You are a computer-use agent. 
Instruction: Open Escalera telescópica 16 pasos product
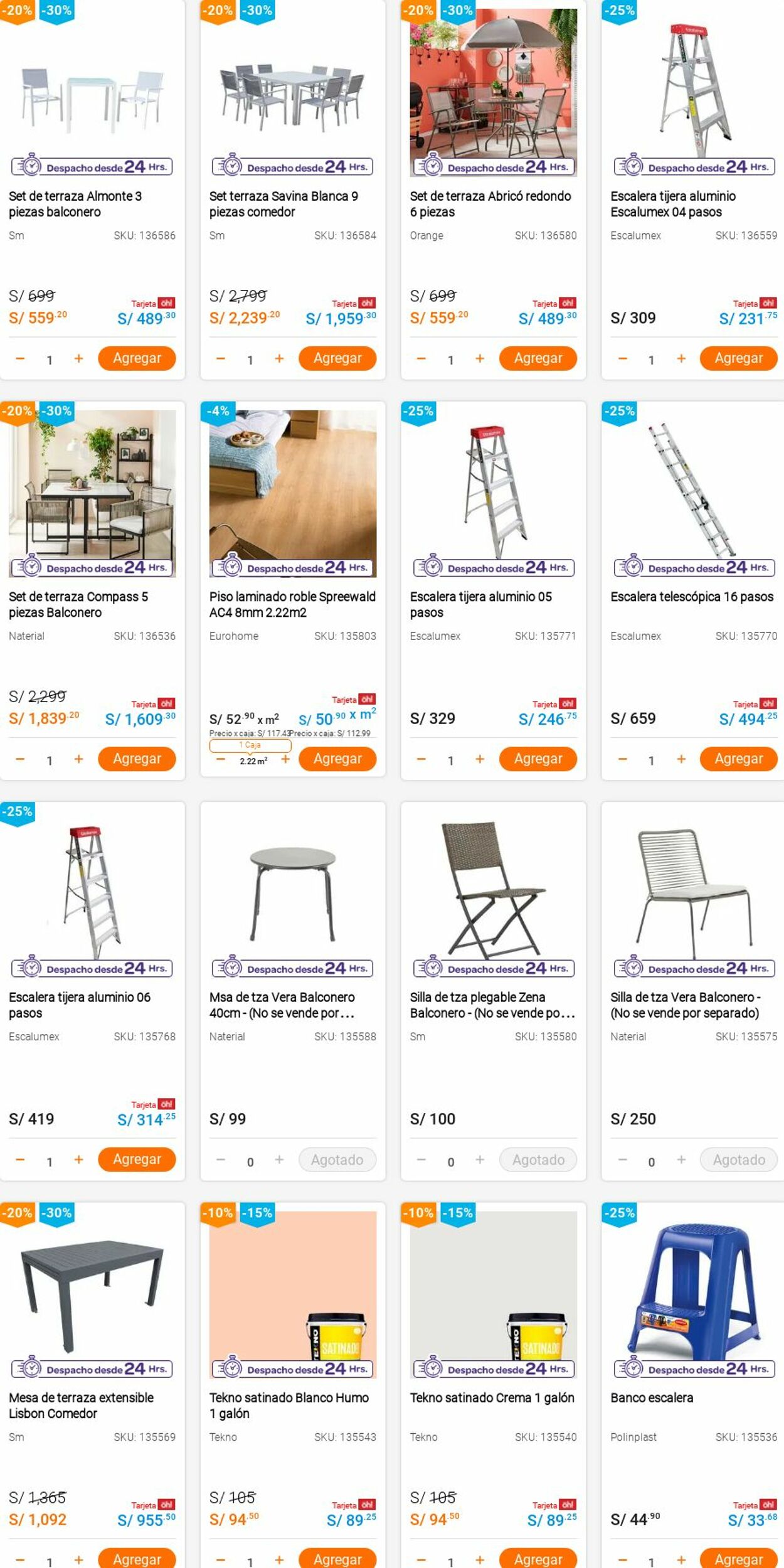tap(691, 597)
